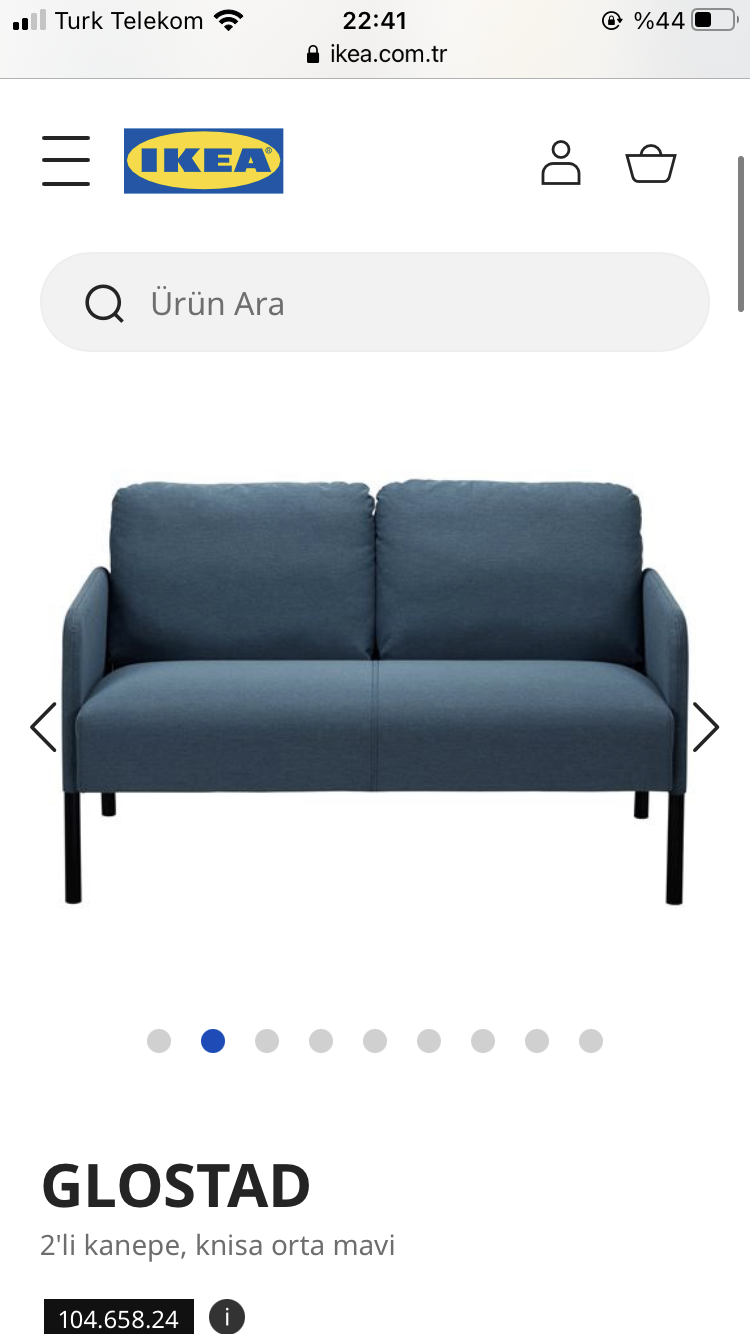
Task: Open the hamburger menu
Action: click(66, 161)
